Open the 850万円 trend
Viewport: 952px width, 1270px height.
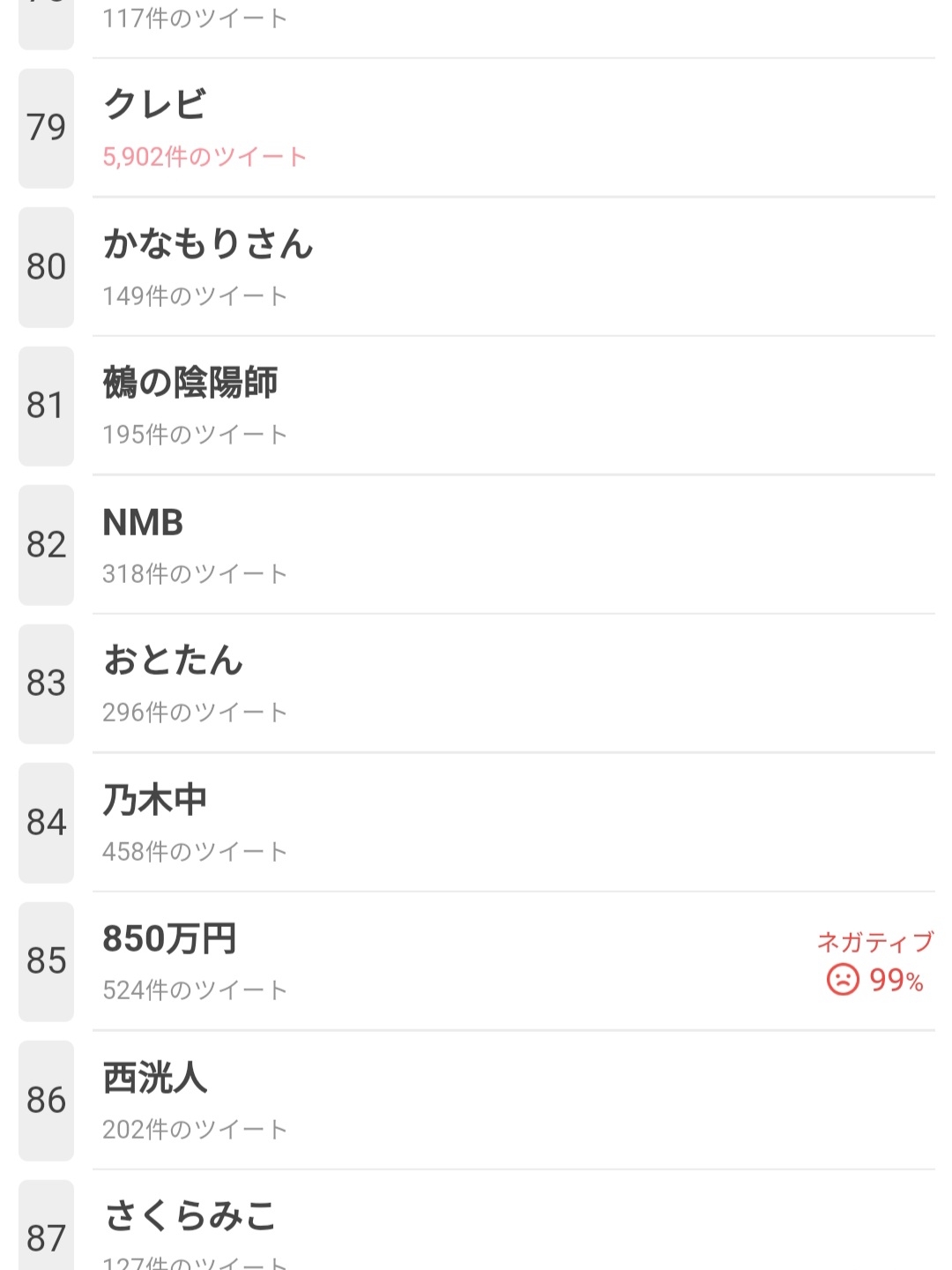(x=476, y=962)
